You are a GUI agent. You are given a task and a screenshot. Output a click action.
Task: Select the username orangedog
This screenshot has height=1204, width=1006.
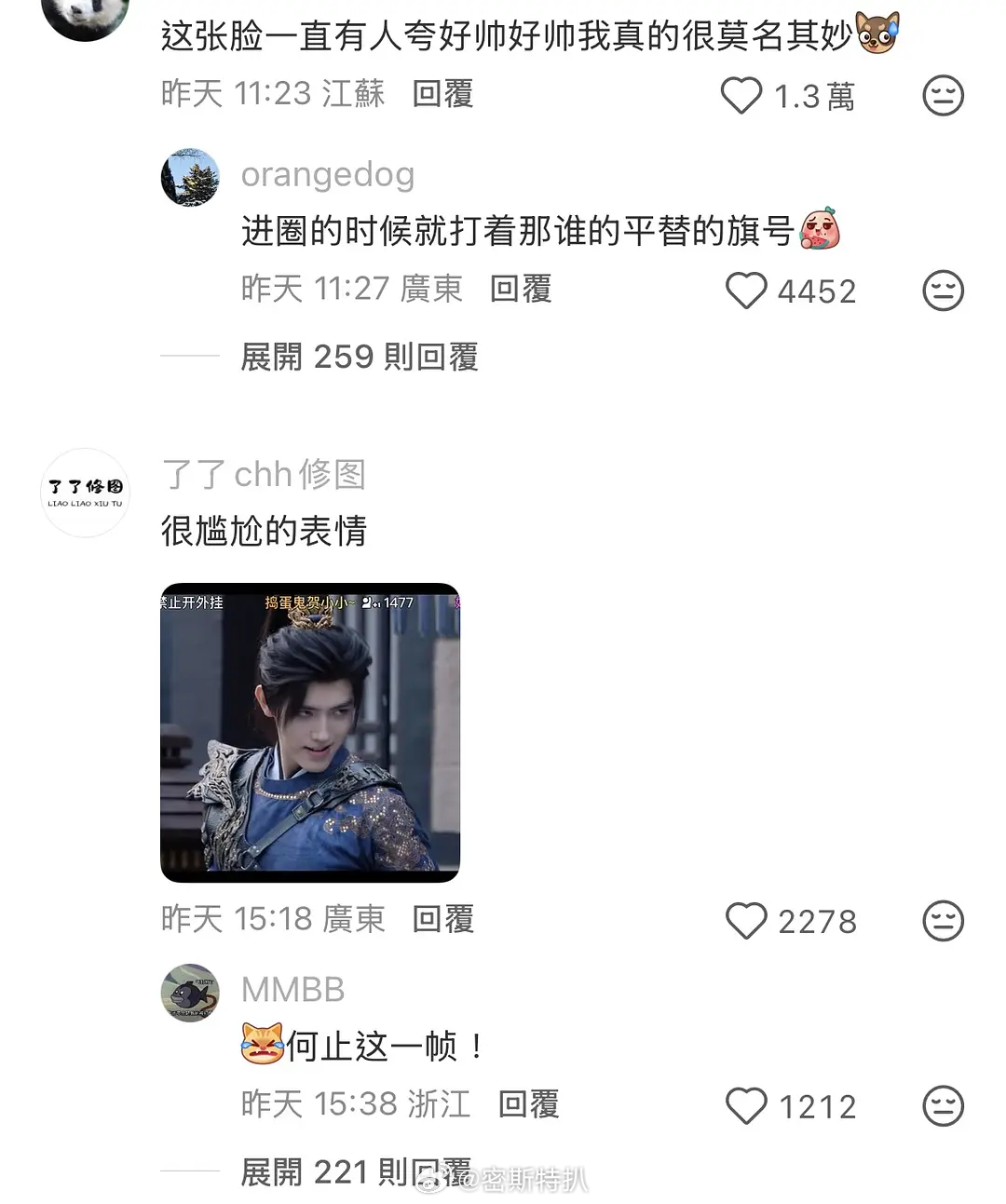pyautogui.click(x=328, y=175)
